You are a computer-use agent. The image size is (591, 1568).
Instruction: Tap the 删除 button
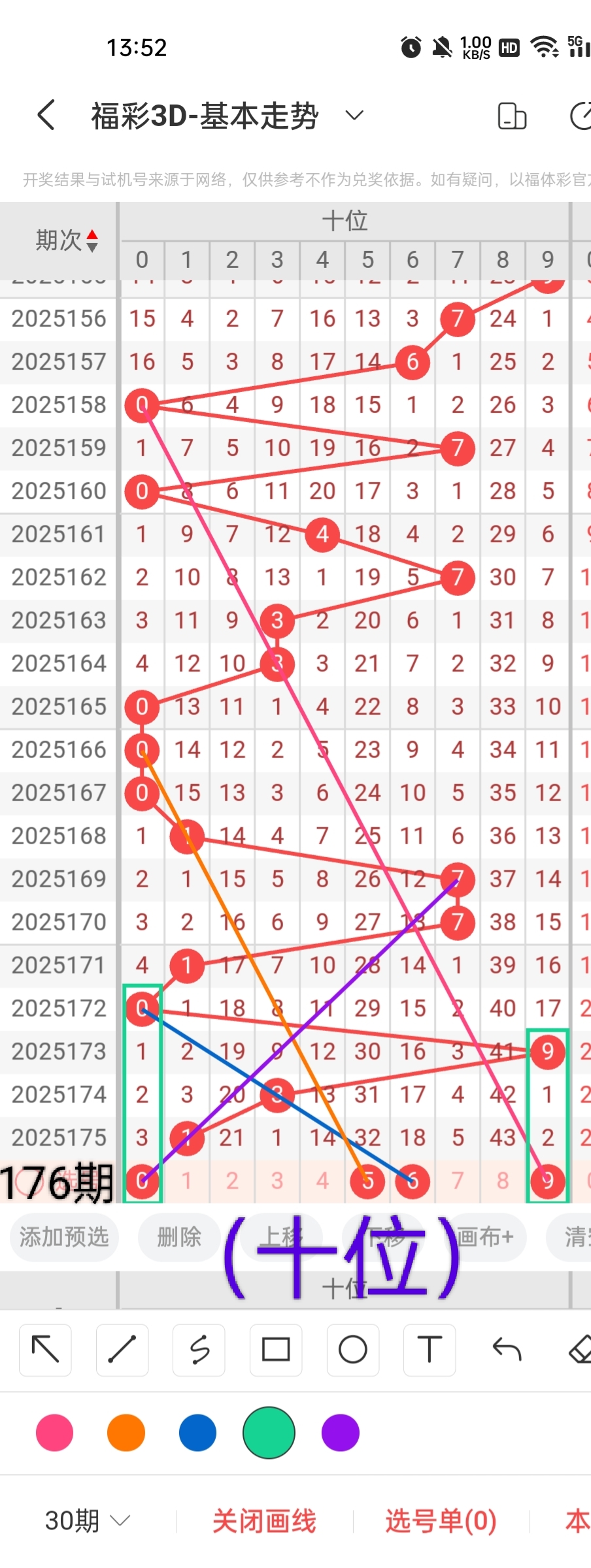pyautogui.click(x=179, y=1237)
